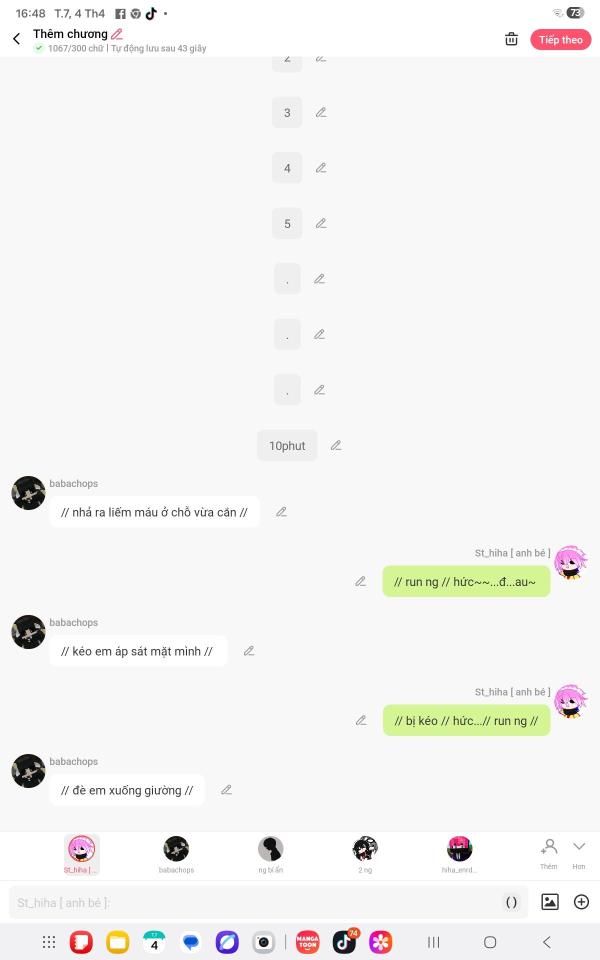Add a new character with Thêm

[x=549, y=854]
